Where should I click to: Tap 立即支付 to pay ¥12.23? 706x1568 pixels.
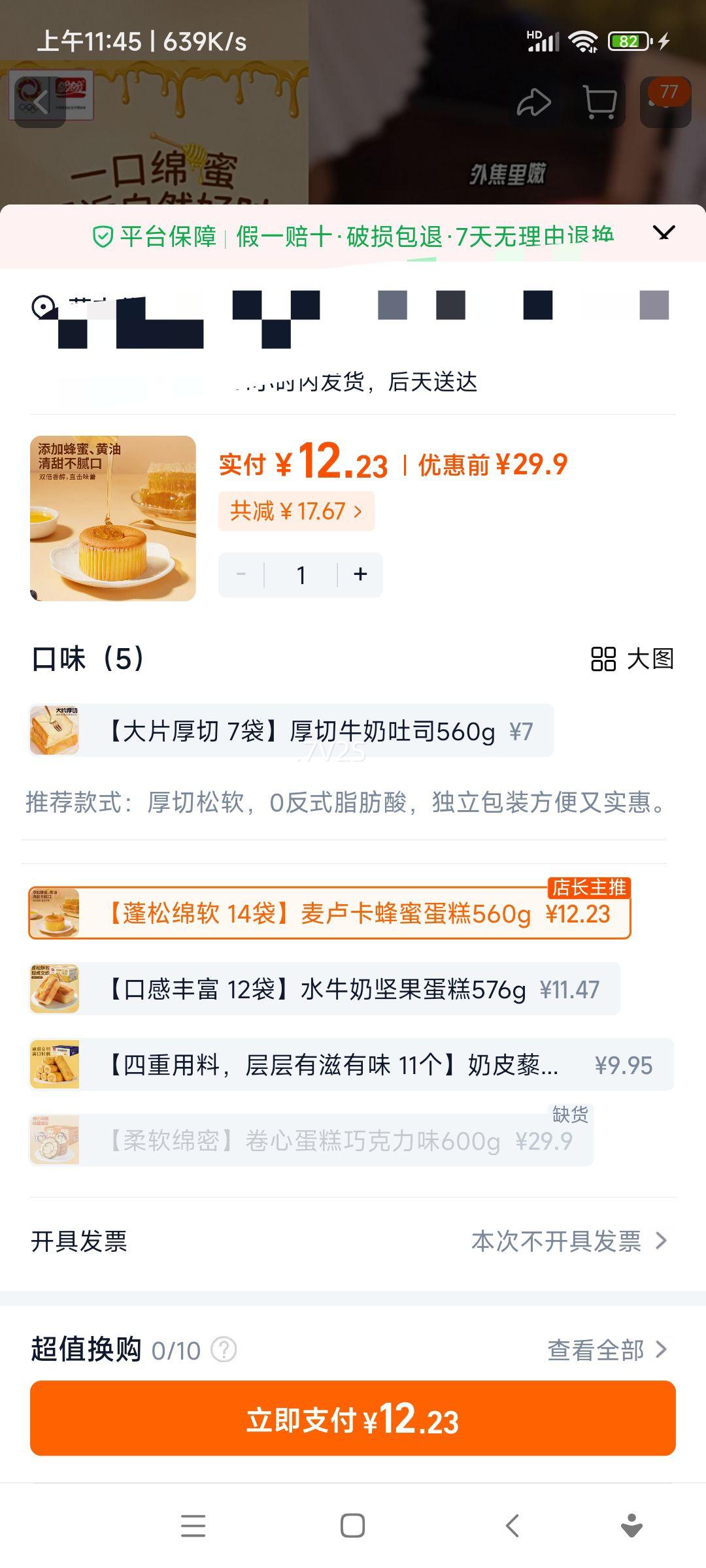pyautogui.click(x=353, y=1422)
